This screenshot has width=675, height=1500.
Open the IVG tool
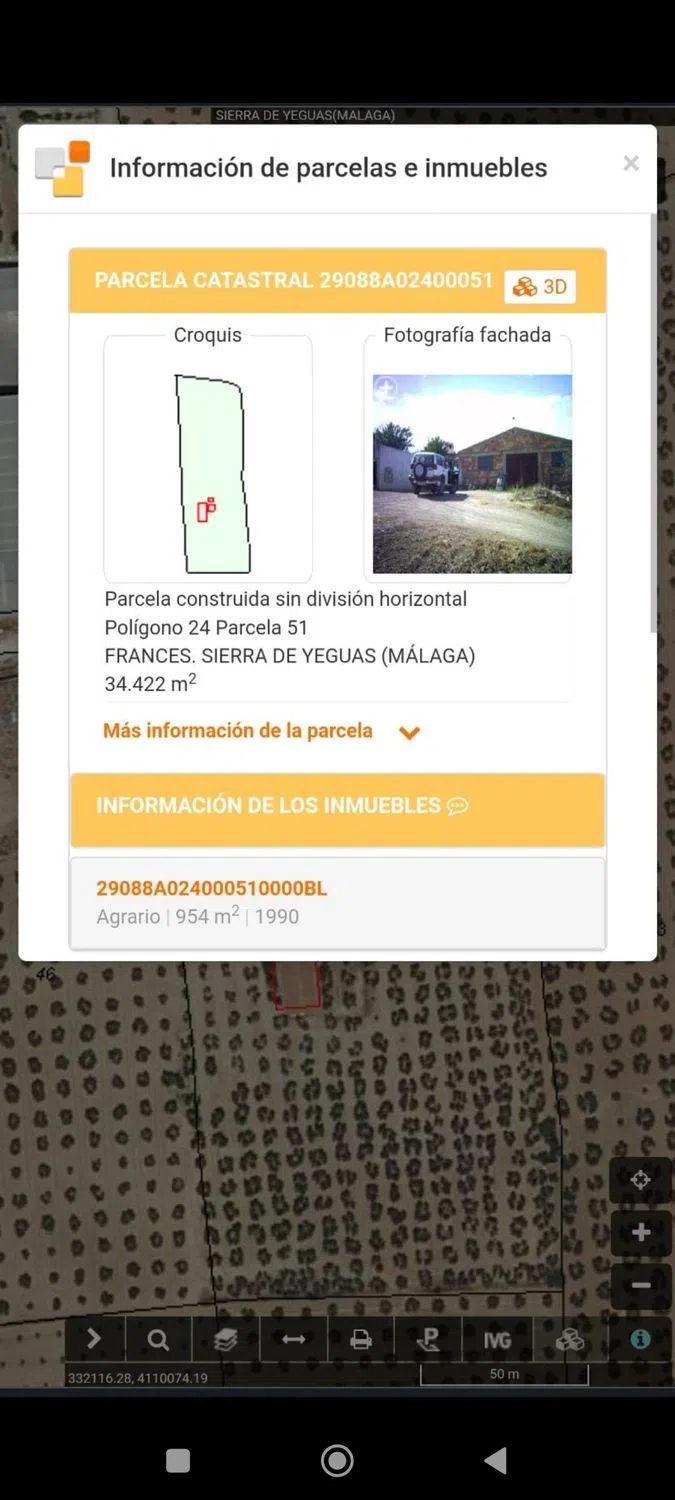click(x=497, y=1340)
